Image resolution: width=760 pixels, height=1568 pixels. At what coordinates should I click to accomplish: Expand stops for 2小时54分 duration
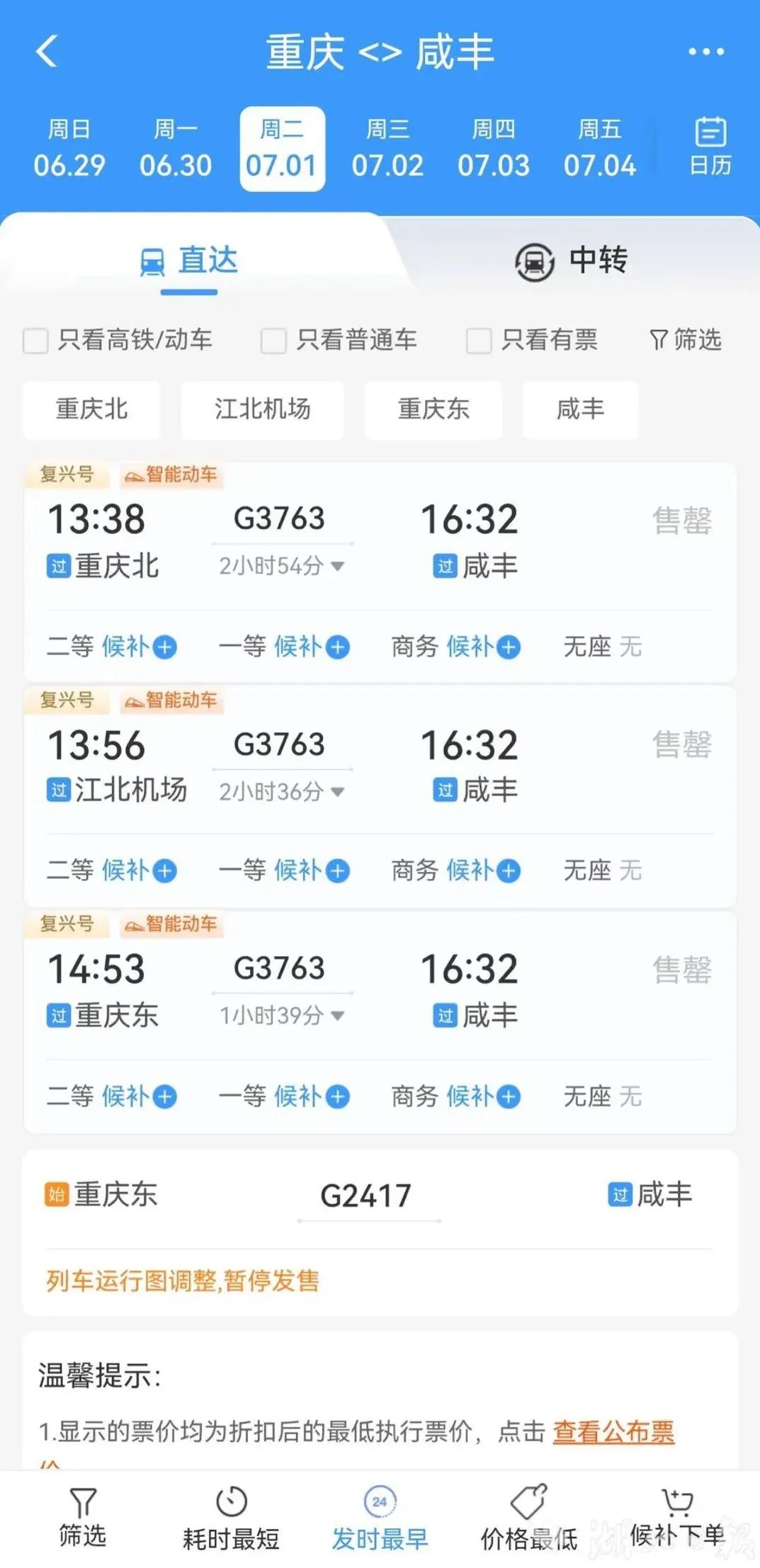coord(282,566)
